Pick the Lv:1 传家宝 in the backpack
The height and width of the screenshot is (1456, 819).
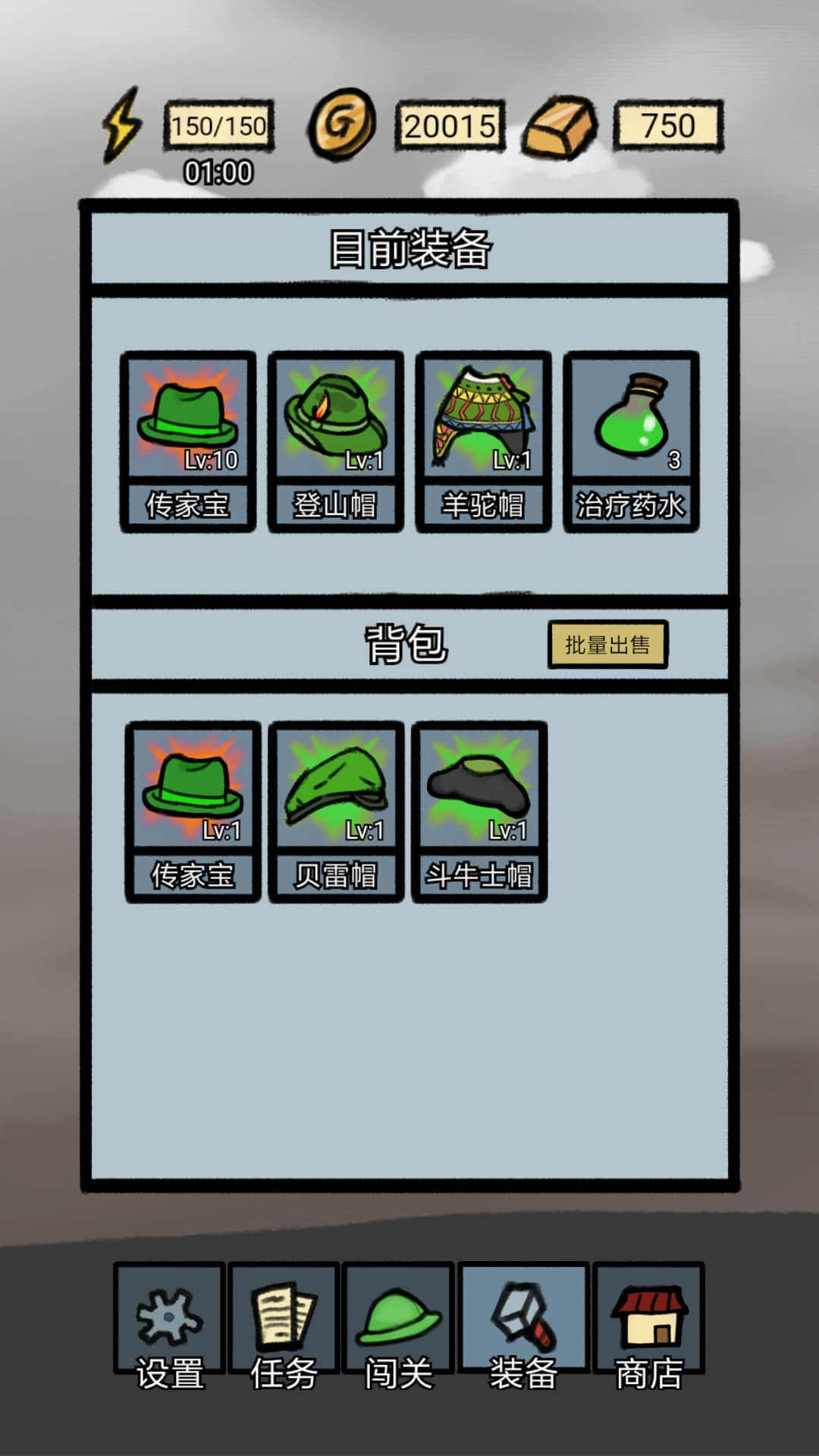pyautogui.click(x=193, y=811)
